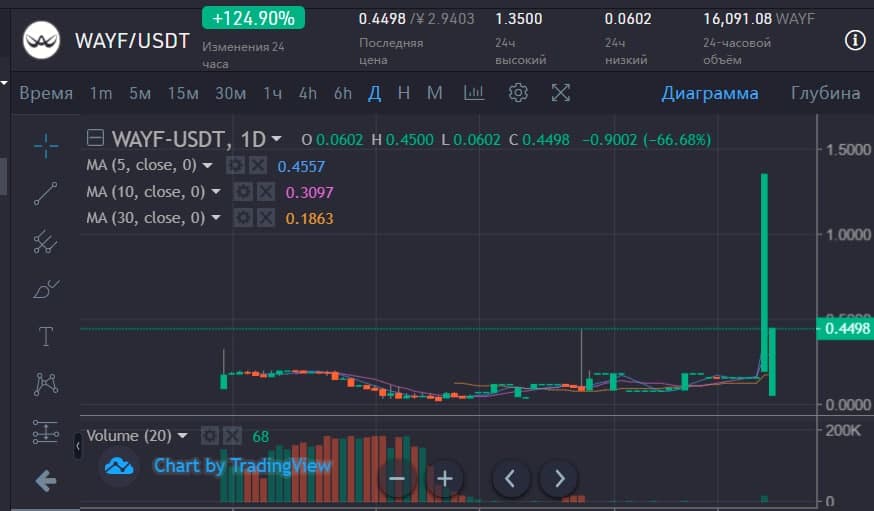Select the trend line drawing tool
The height and width of the screenshot is (511, 874).
tap(45, 193)
